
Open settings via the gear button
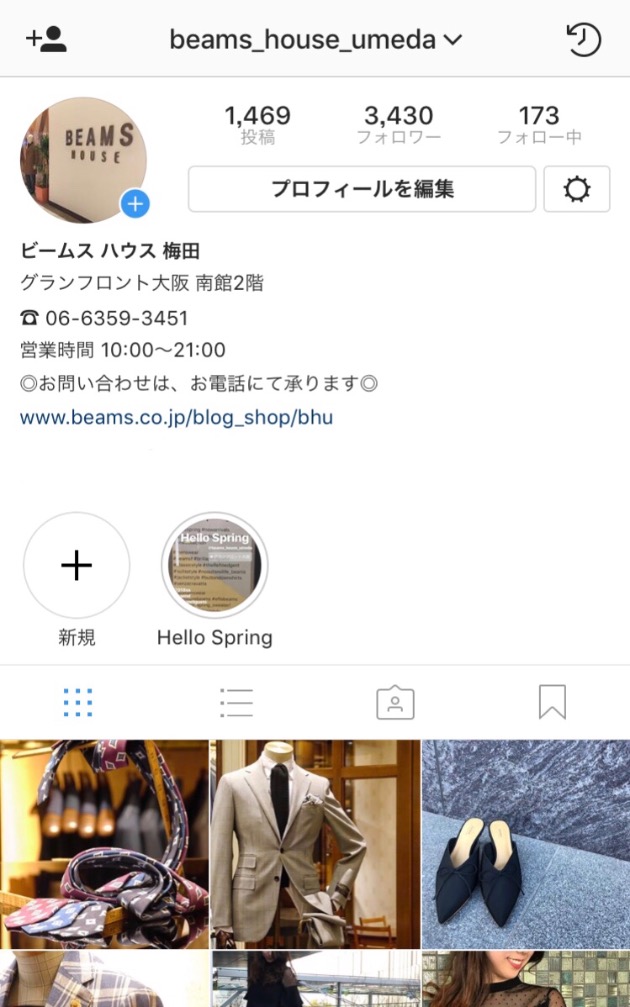(x=576, y=189)
